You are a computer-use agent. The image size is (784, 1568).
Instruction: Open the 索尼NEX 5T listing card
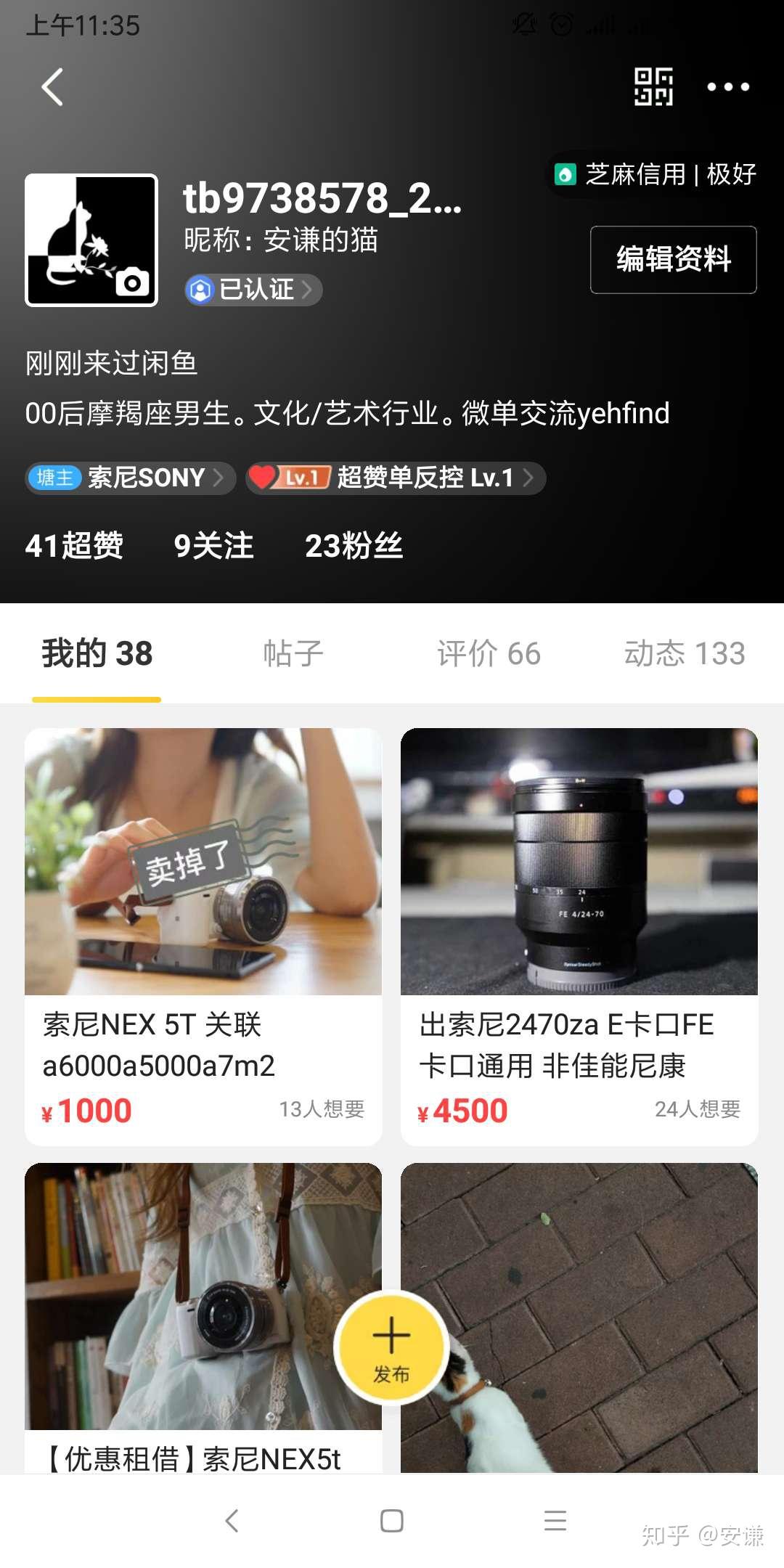(x=203, y=936)
